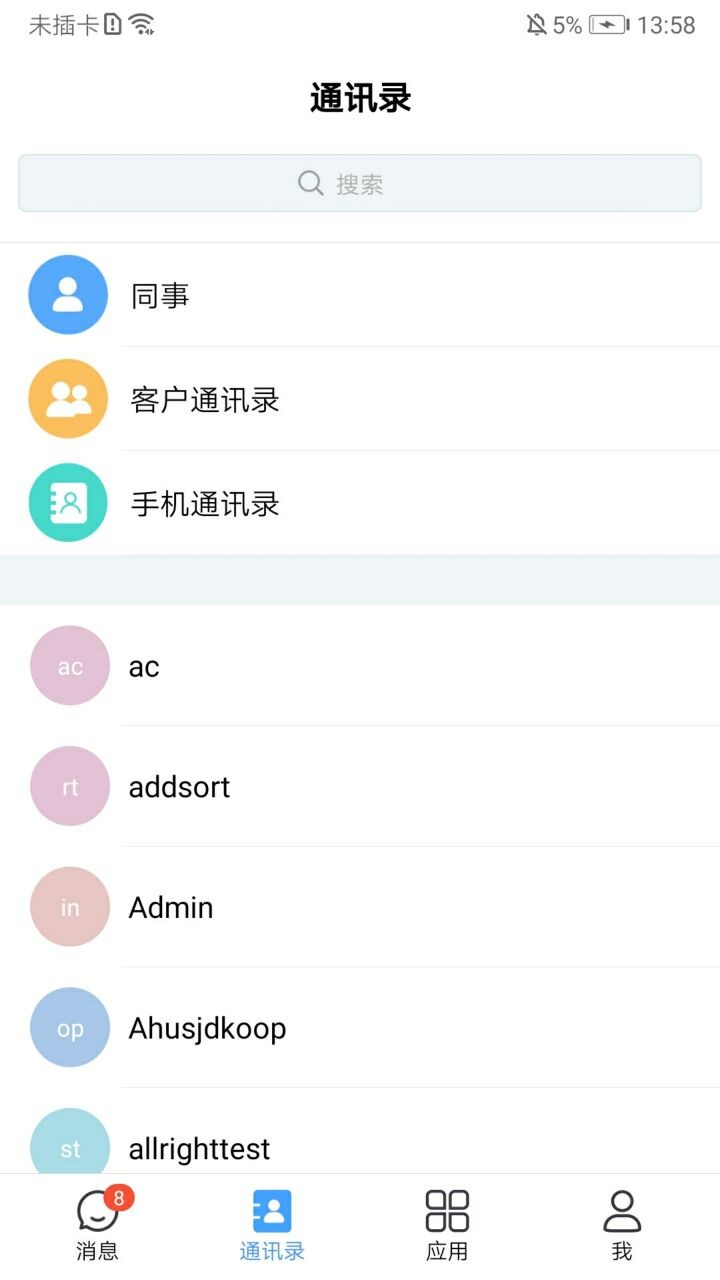The height and width of the screenshot is (1280, 720).
Task: Select the search magnifier icon
Action: (310, 183)
